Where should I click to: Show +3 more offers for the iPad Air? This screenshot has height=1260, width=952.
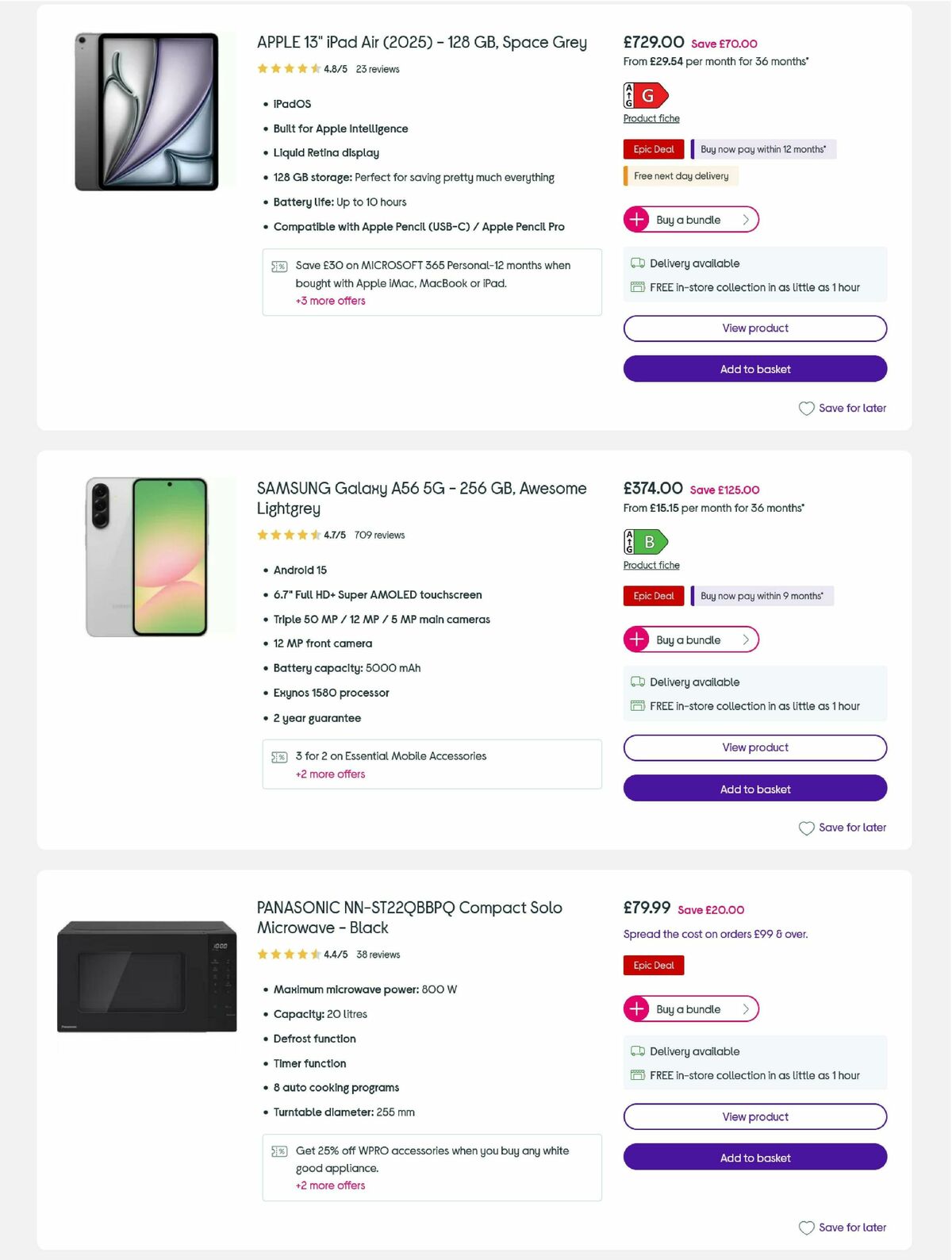[330, 301]
